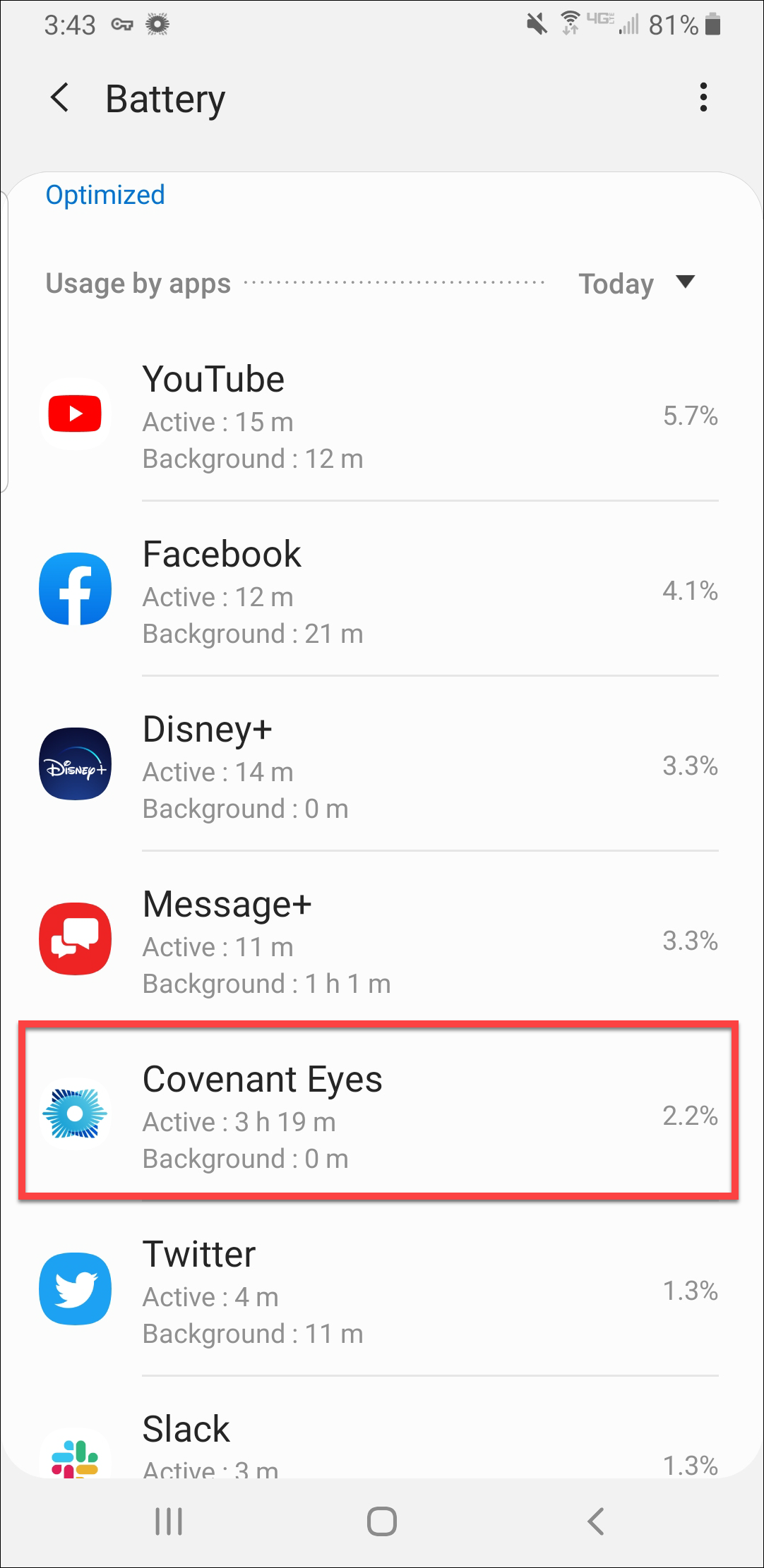764x1568 pixels.
Task: View Disney+ battery usage
Action: (x=381, y=766)
